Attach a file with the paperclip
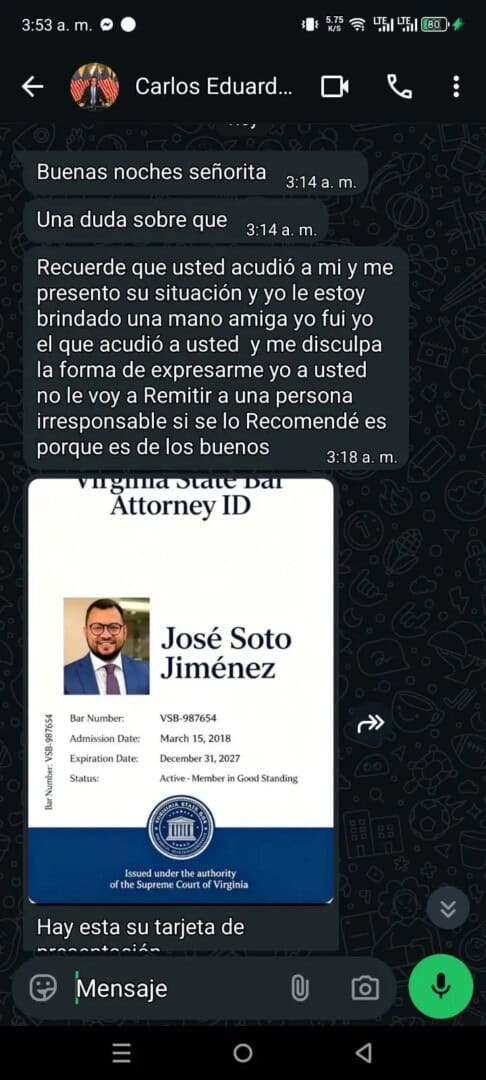Image resolution: width=486 pixels, height=1080 pixels. (299, 989)
